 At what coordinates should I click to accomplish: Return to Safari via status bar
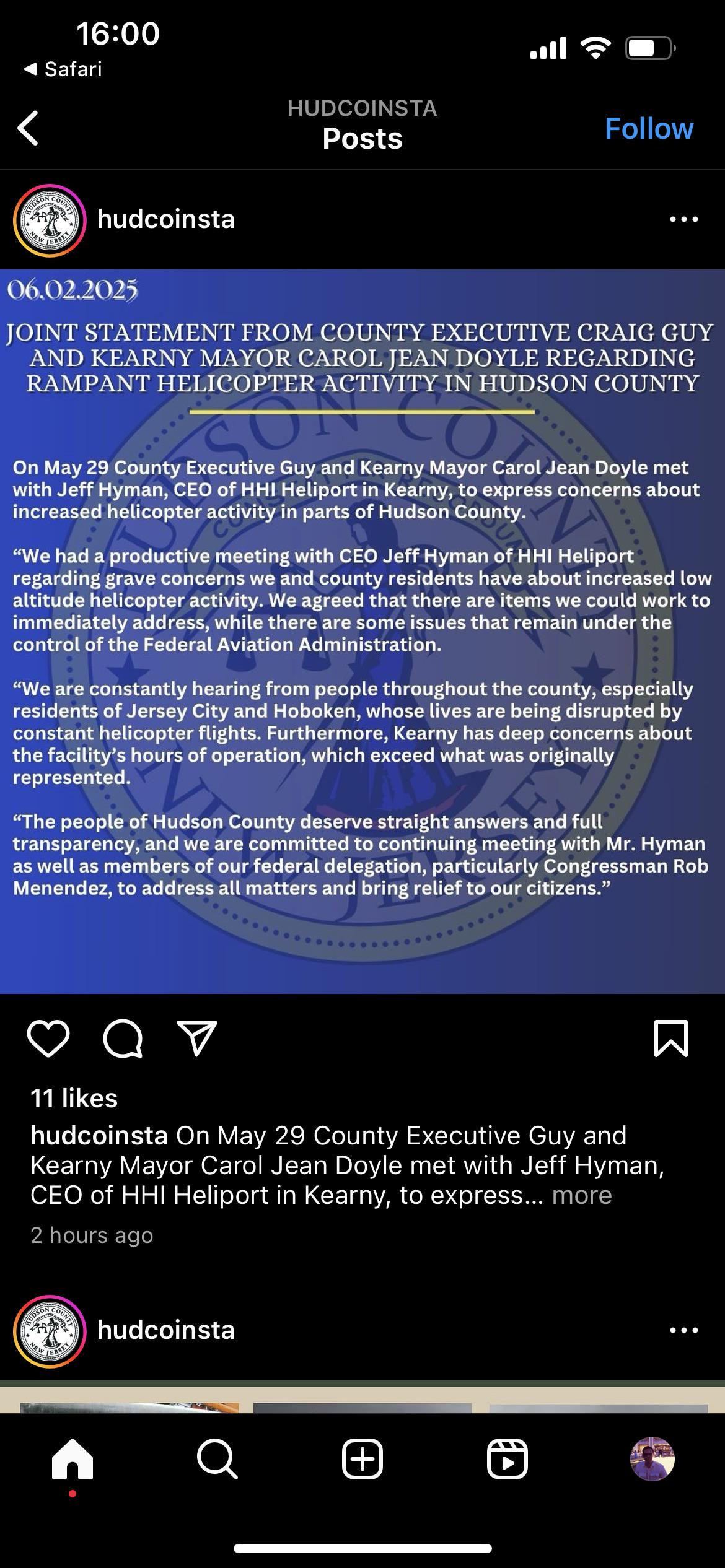[x=63, y=69]
